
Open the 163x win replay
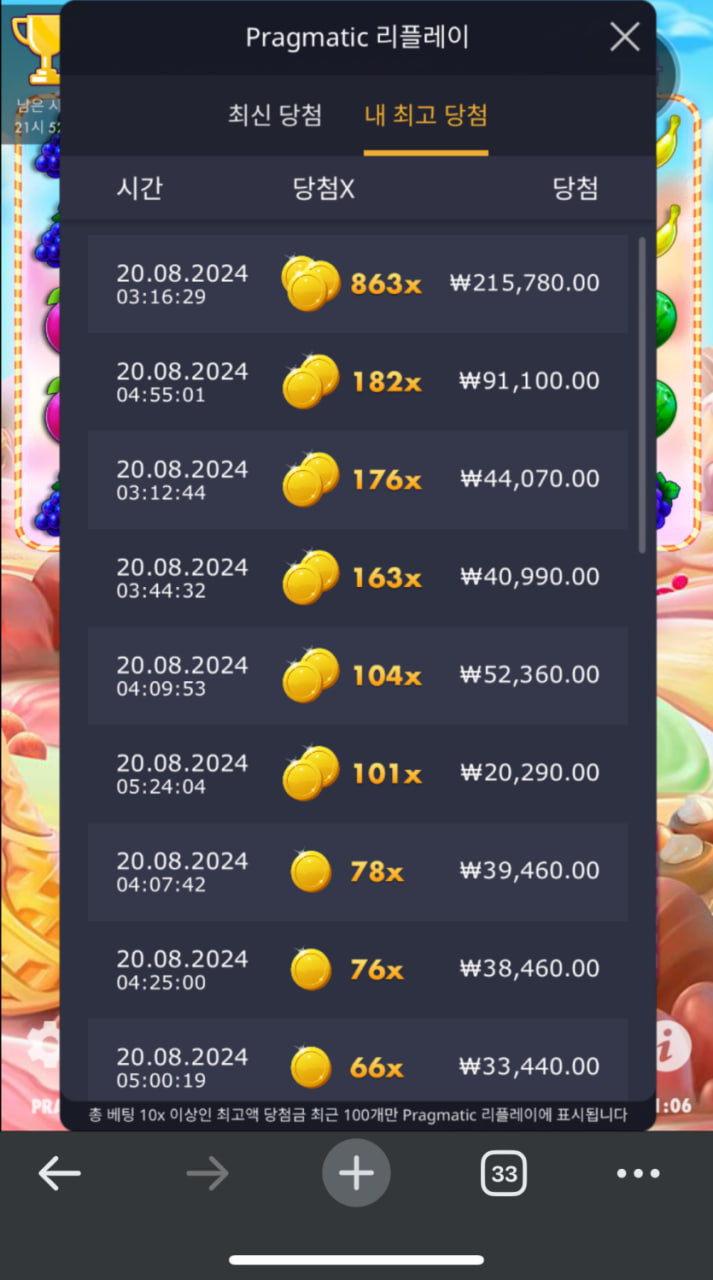357,577
